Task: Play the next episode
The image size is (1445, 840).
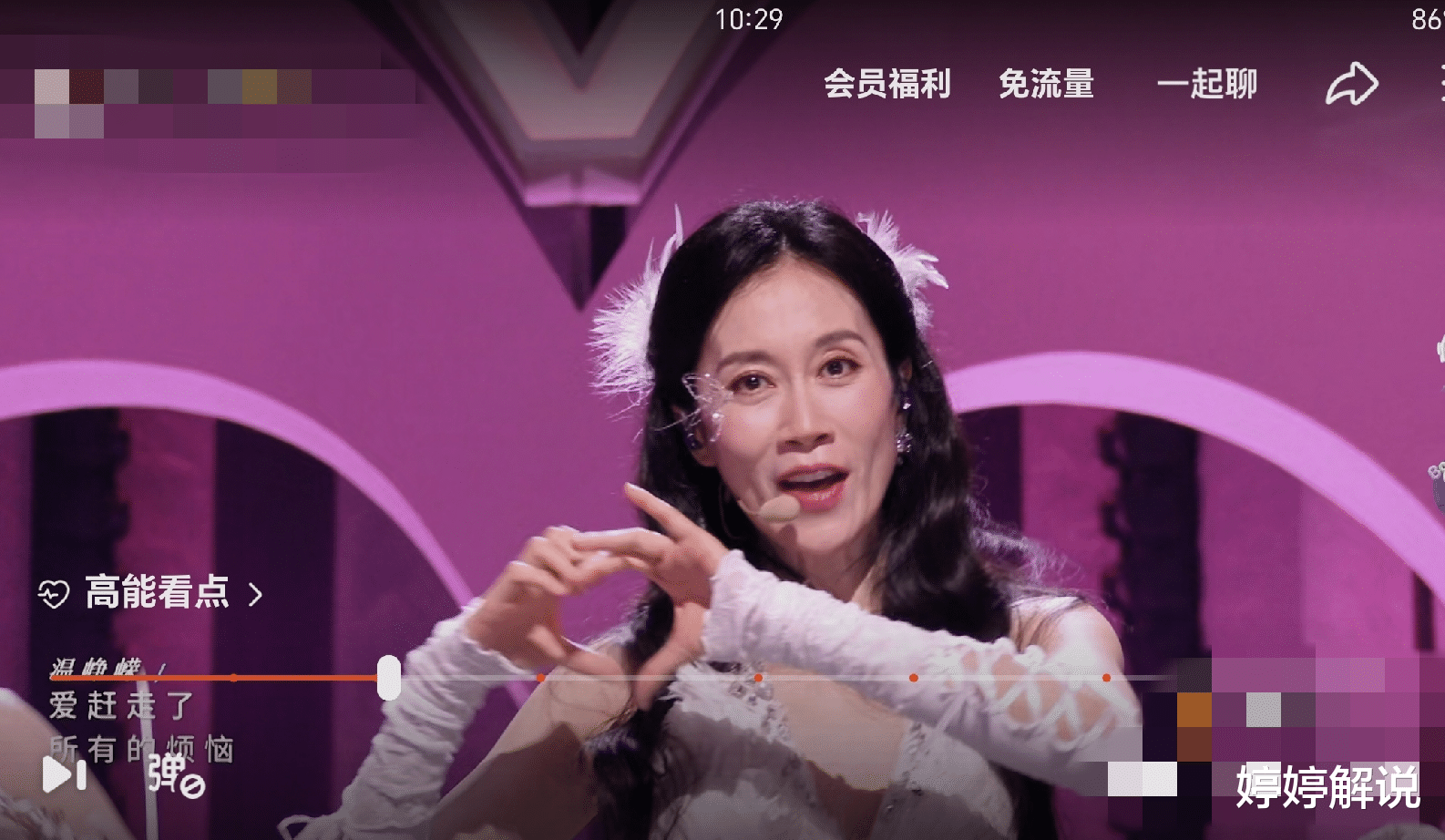Action: 65,774
